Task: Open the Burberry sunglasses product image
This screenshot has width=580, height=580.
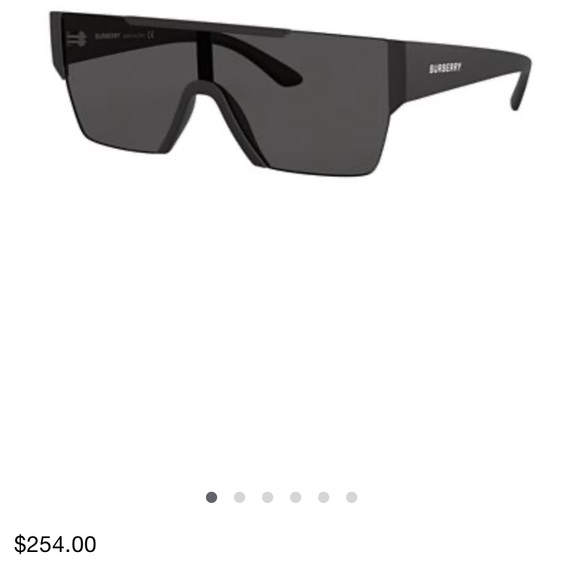Action: (290, 93)
